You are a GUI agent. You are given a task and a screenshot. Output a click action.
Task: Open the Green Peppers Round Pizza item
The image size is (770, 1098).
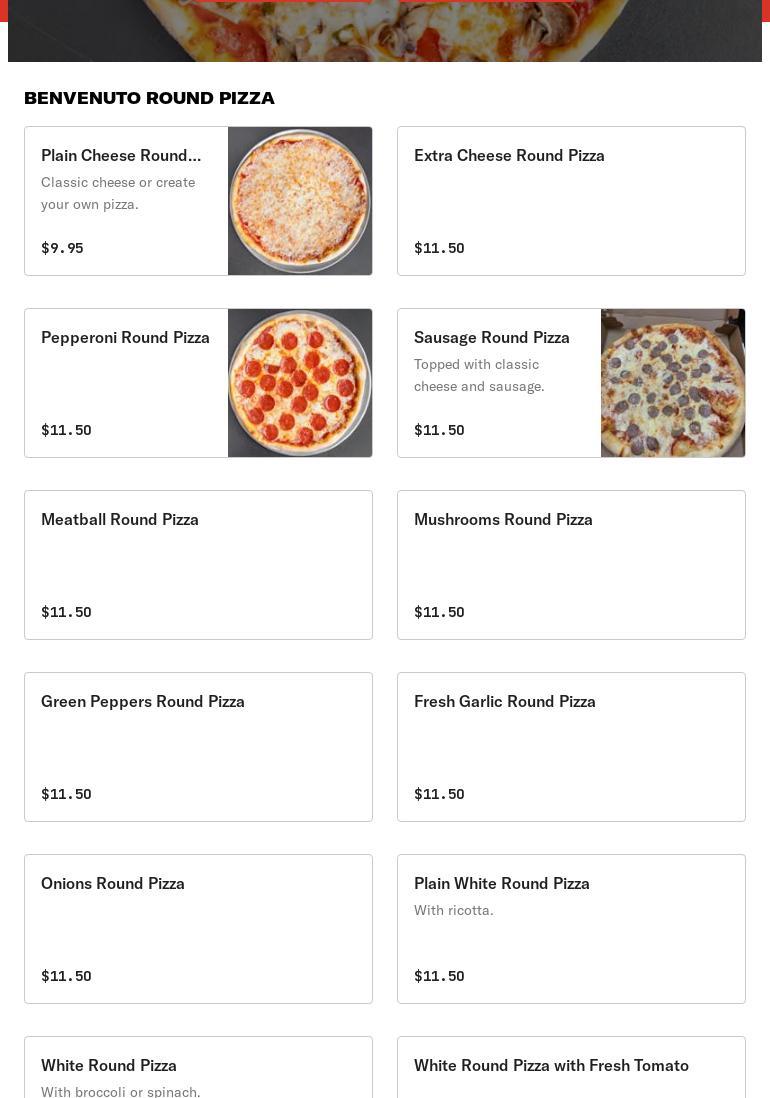pyautogui.click(x=198, y=747)
